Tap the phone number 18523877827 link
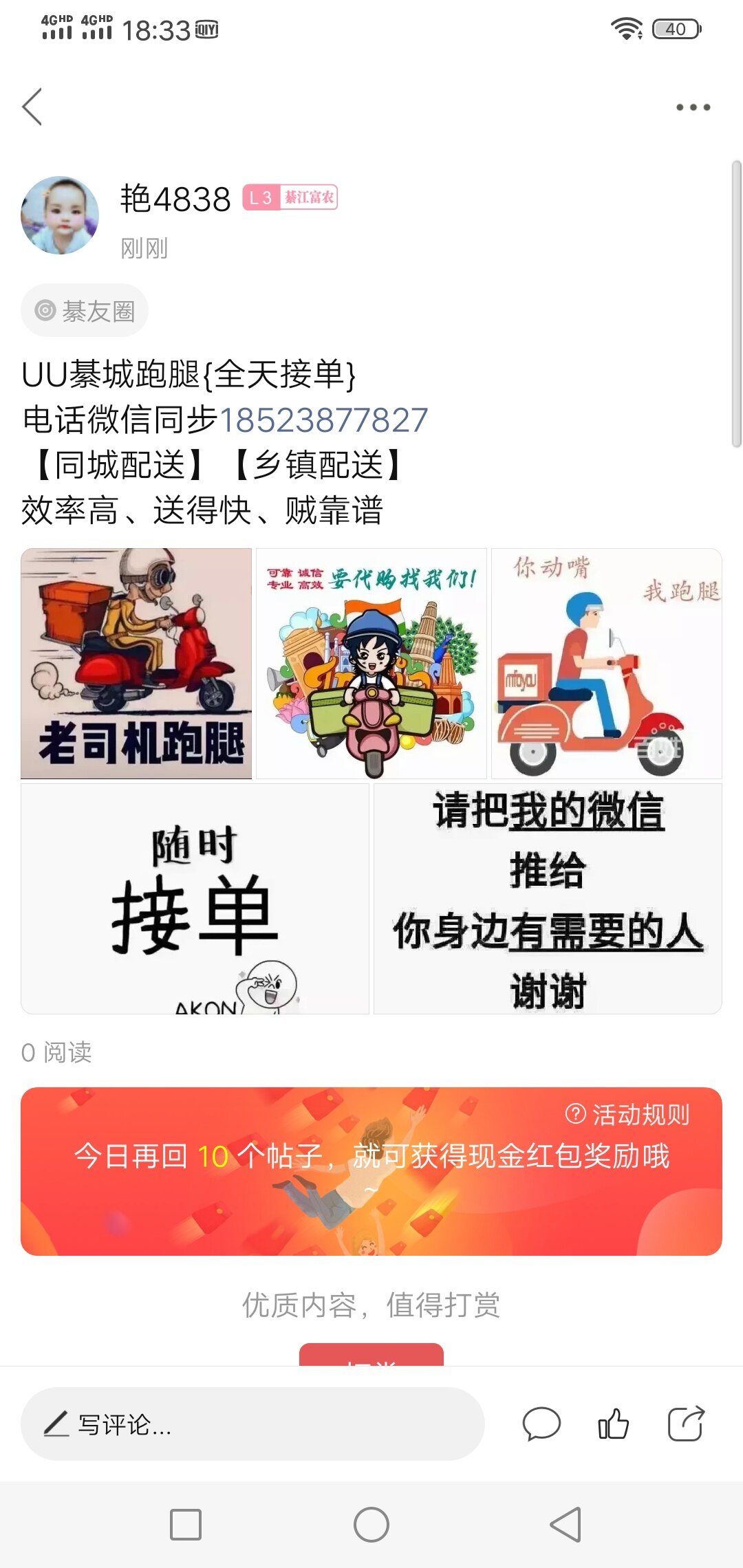 coord(323,420)
